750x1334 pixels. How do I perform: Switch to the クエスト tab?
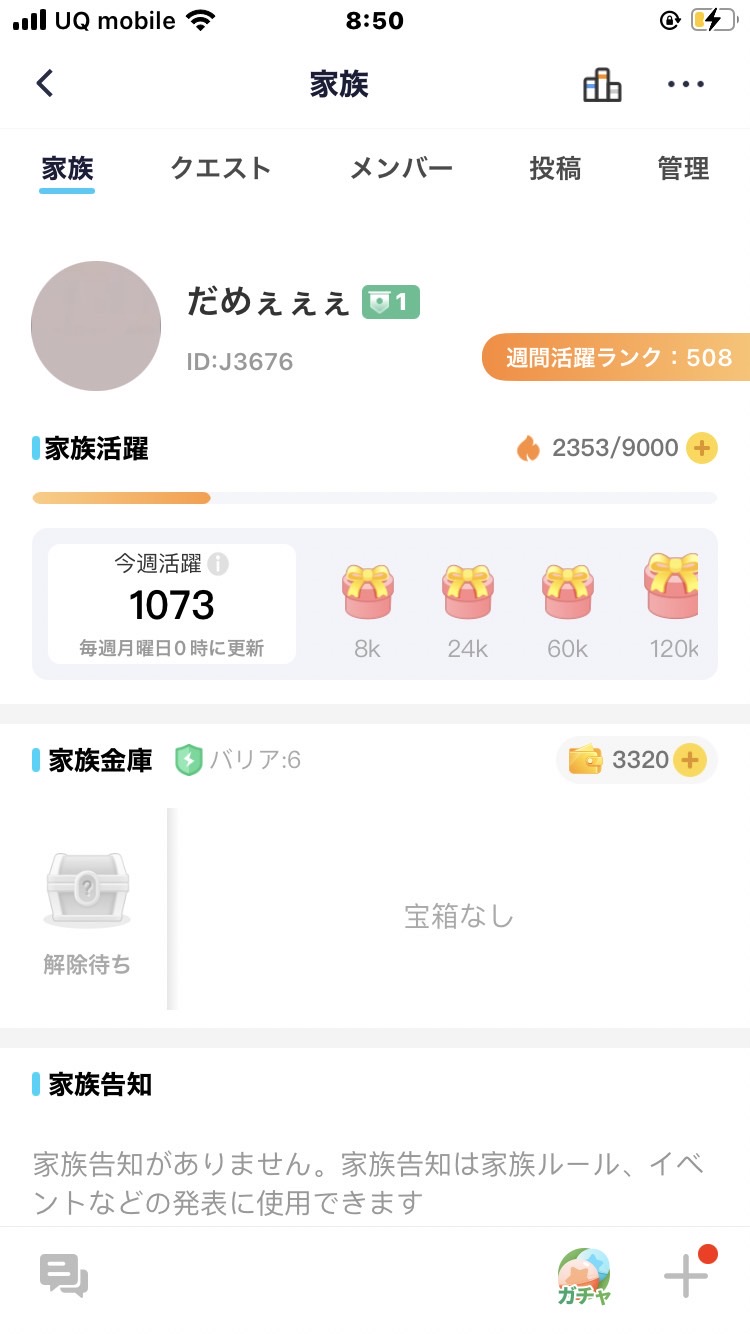[x=220, y=168]
